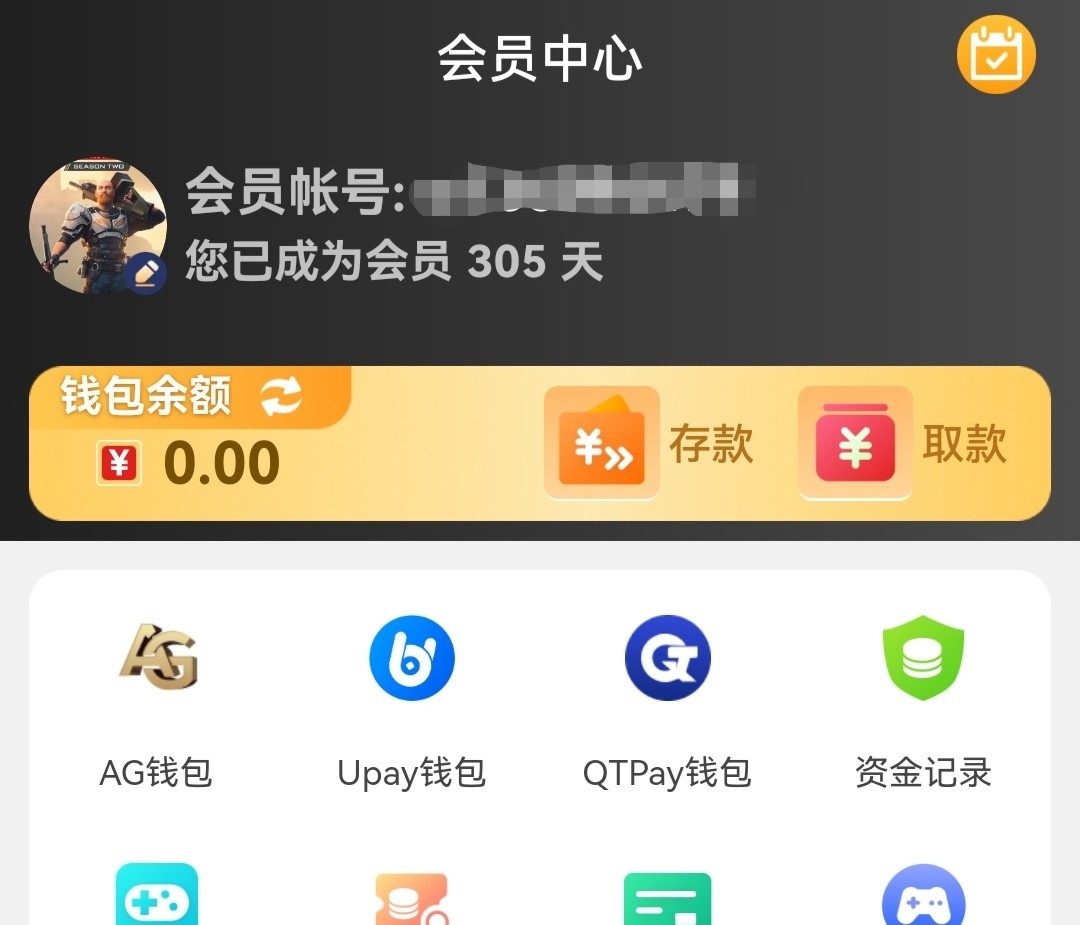Viewport: 1080px width, 925px height.
Task: Tap 存款 to deposit funds
Action: pos(649,443)
